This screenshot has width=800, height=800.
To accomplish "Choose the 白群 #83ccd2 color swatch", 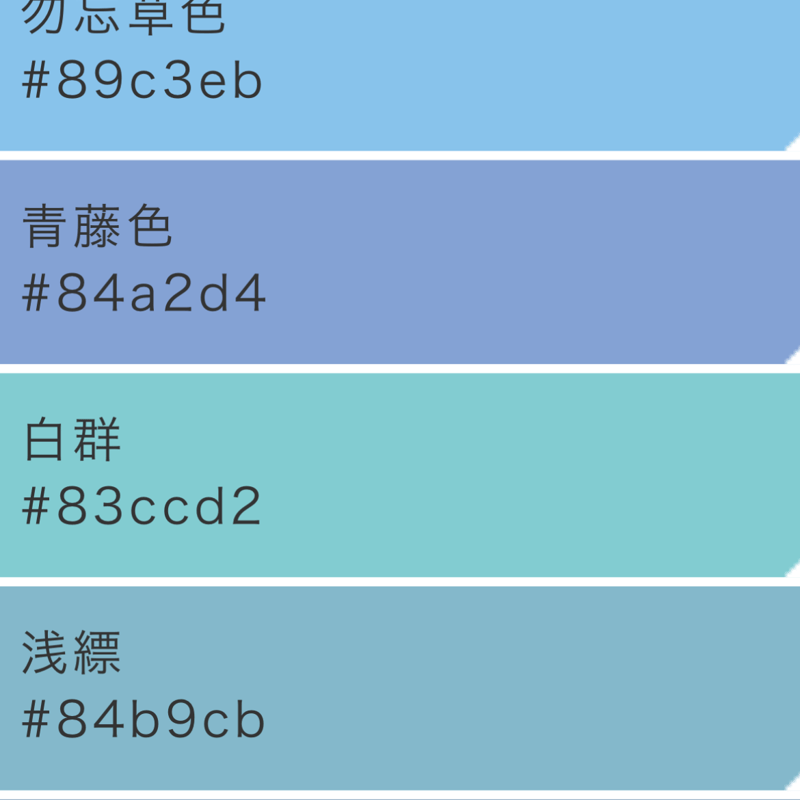I will (x=400, y=475).
